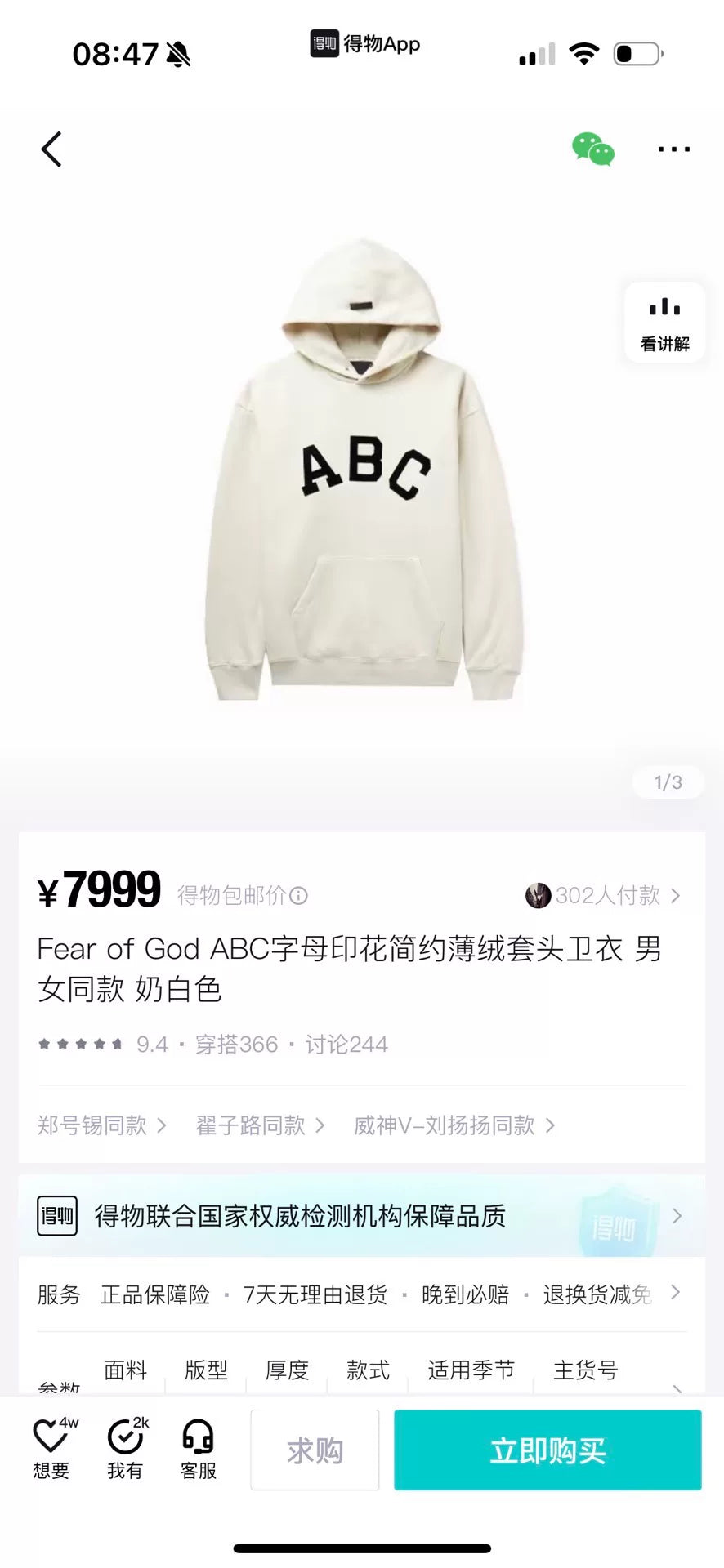Open the more options menu (three dots)
724x1568 pixels.
673,149
